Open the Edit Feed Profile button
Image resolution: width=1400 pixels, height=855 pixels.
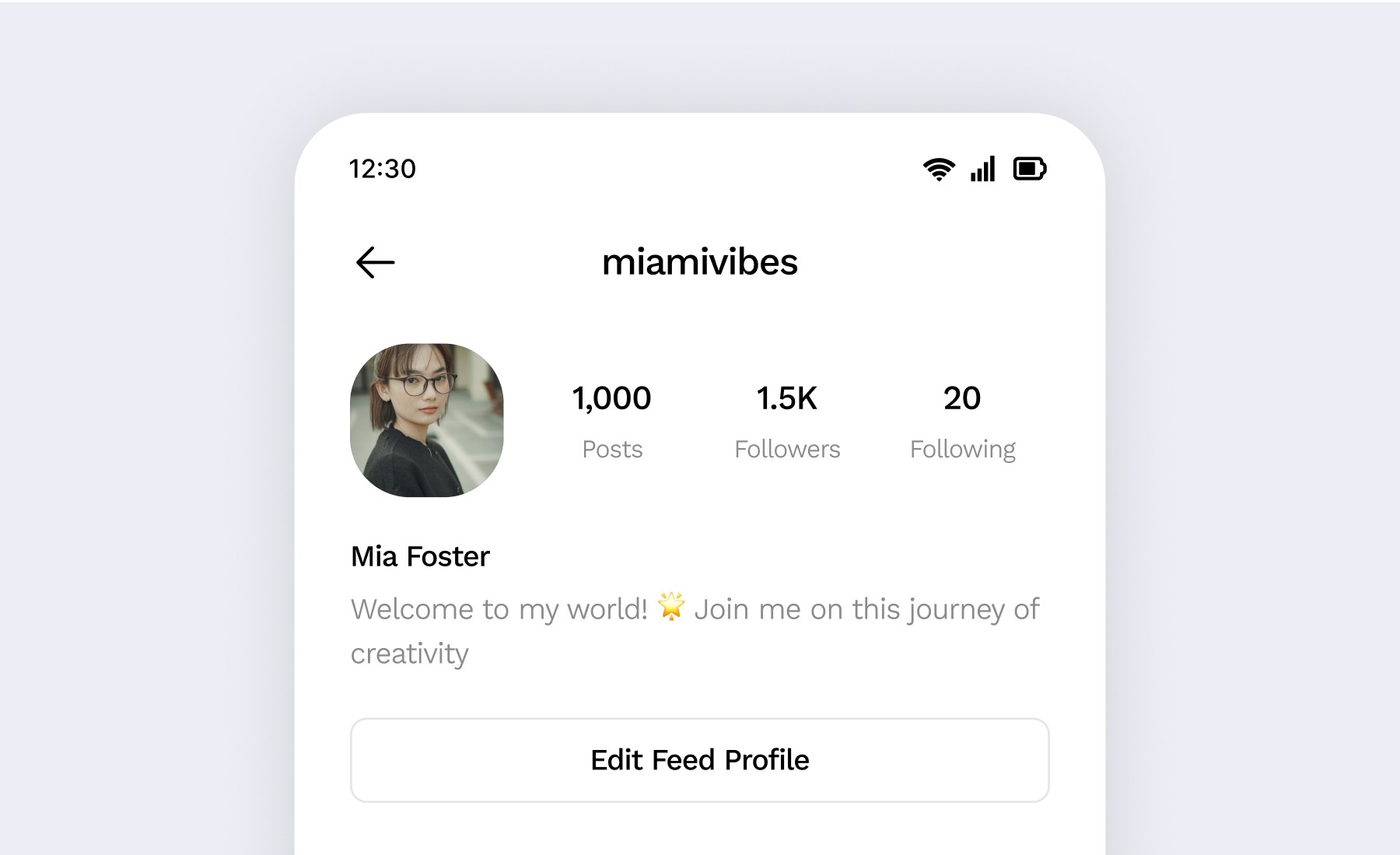699,759
